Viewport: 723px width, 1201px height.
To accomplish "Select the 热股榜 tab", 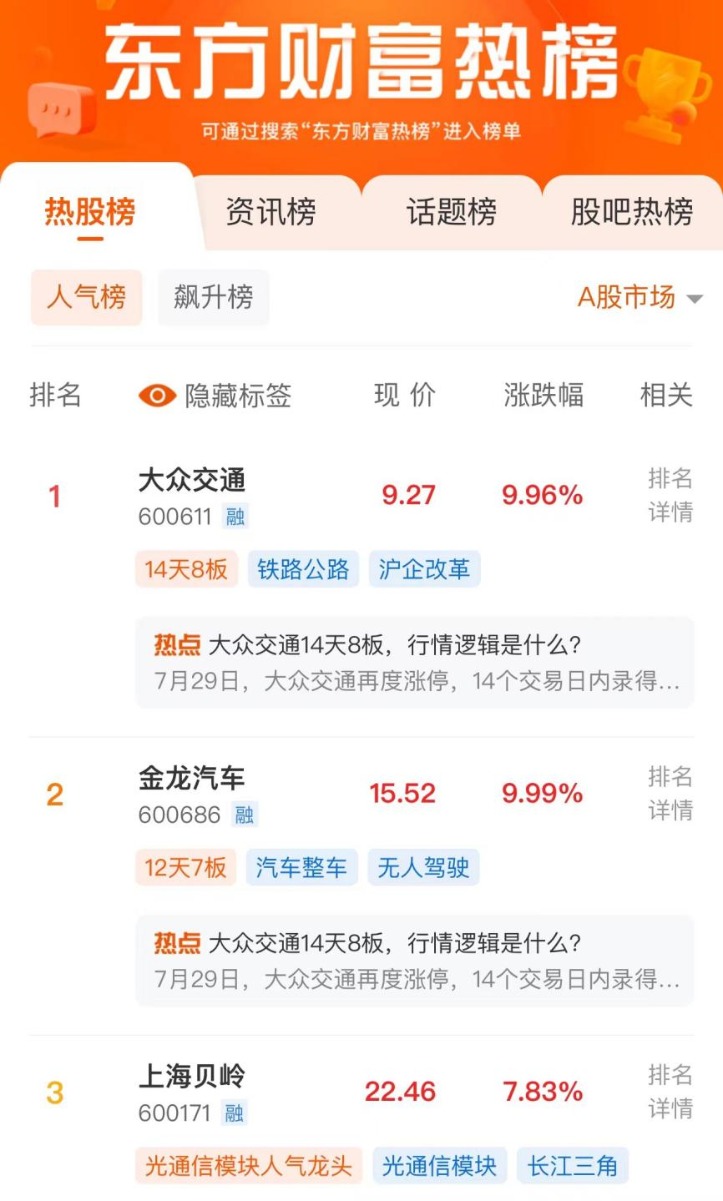I will click(x=90, y=212).
